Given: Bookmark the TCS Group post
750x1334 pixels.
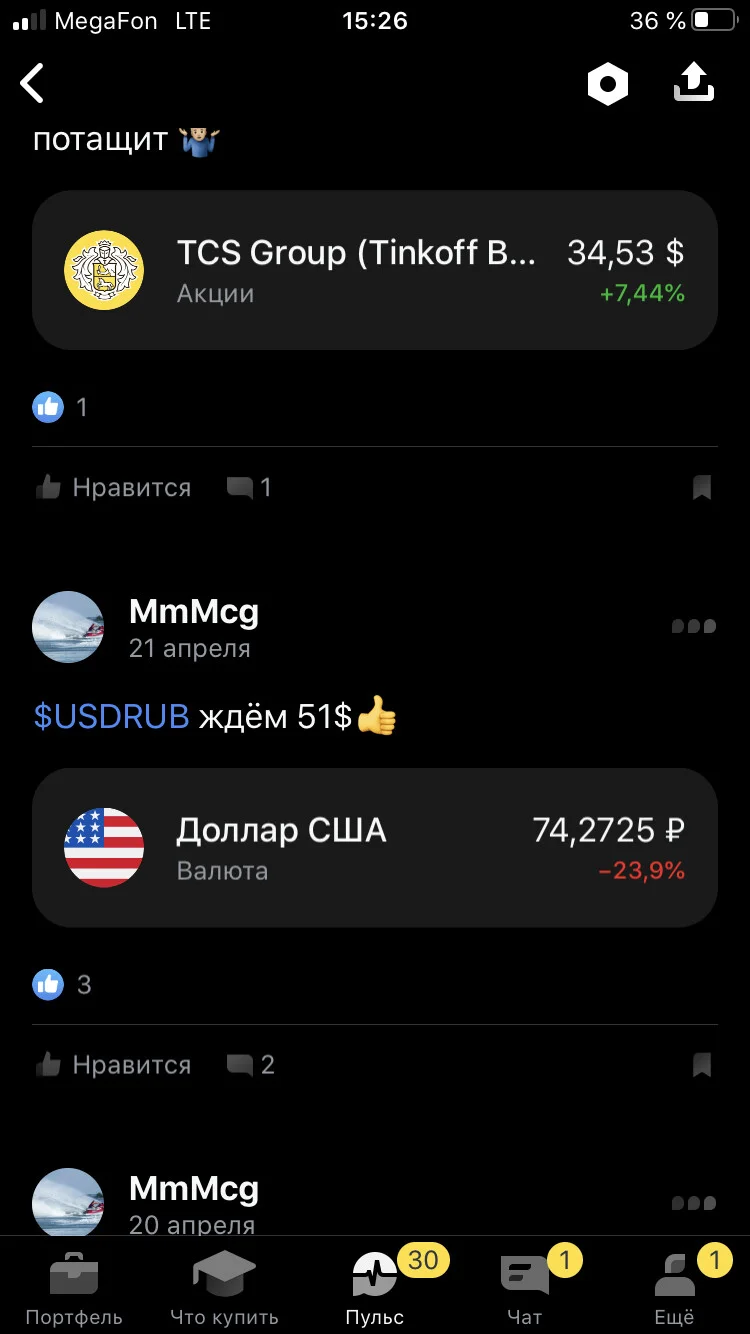Looking at the screenshot, I should pos(702,488).
